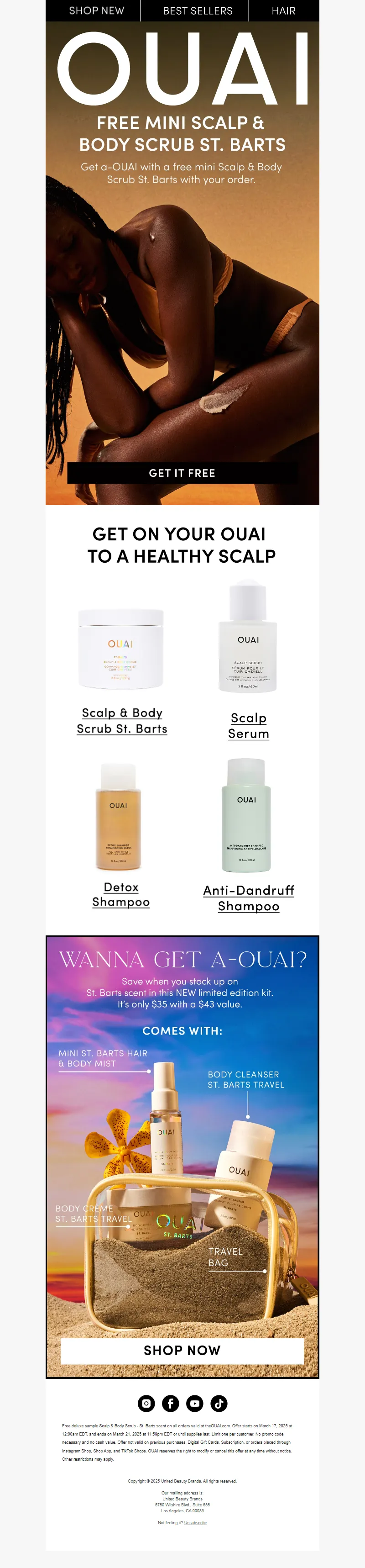
Task: Open OUAI's Facebook page
Action: click(x=170, y=1403)
